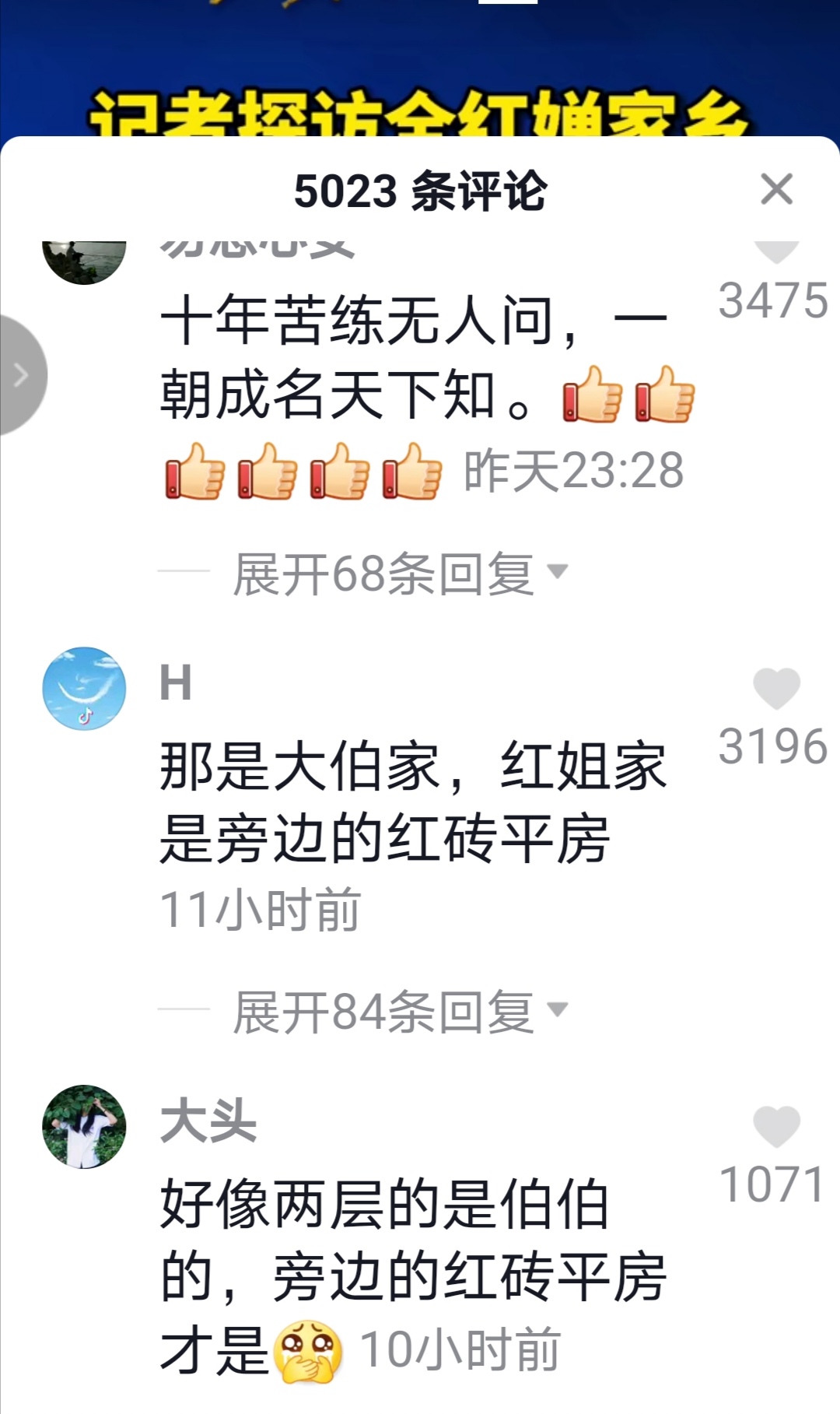Open the side arrow handle

click(22, 375)
